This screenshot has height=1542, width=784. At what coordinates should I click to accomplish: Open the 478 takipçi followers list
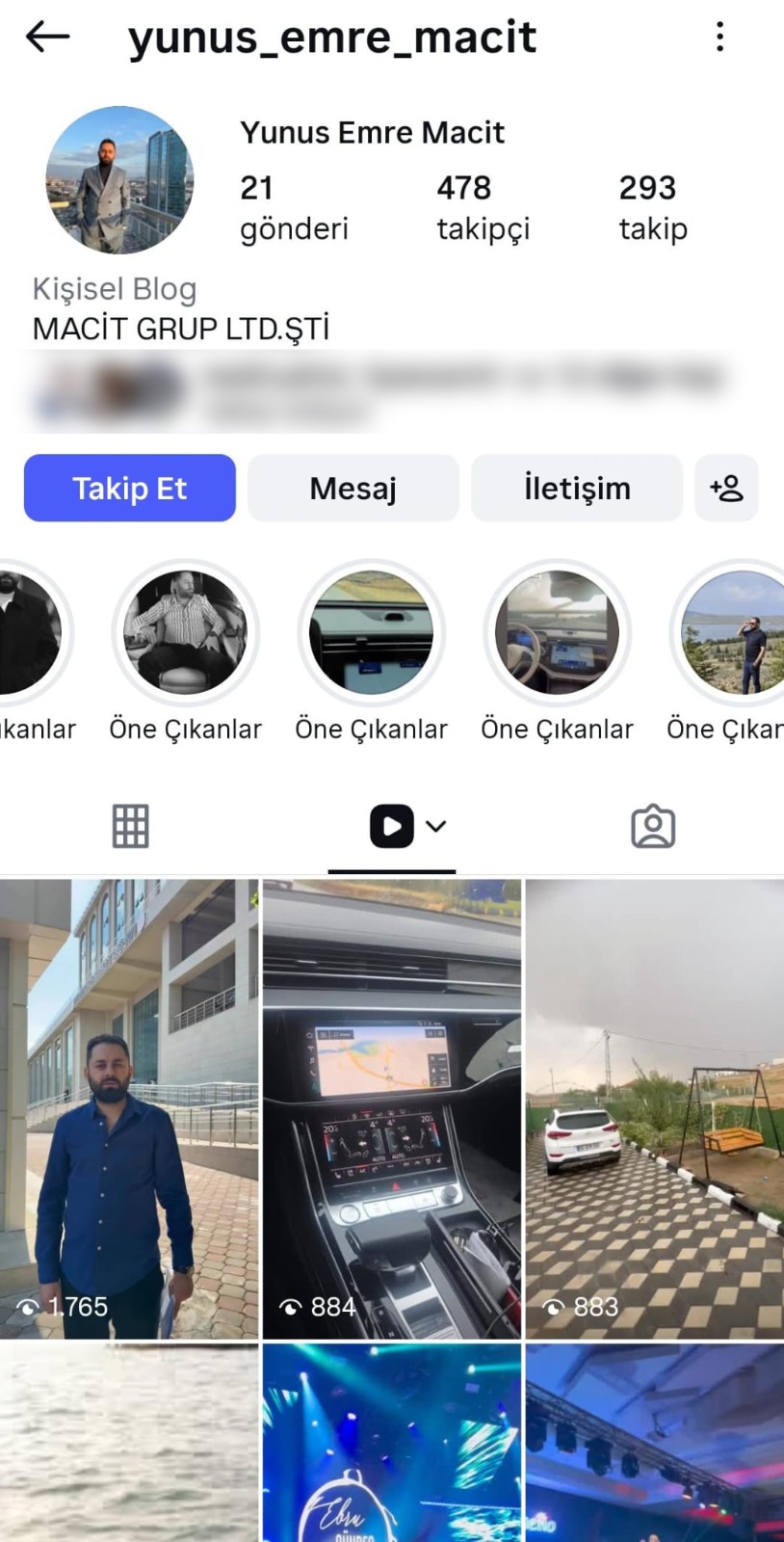483,206
